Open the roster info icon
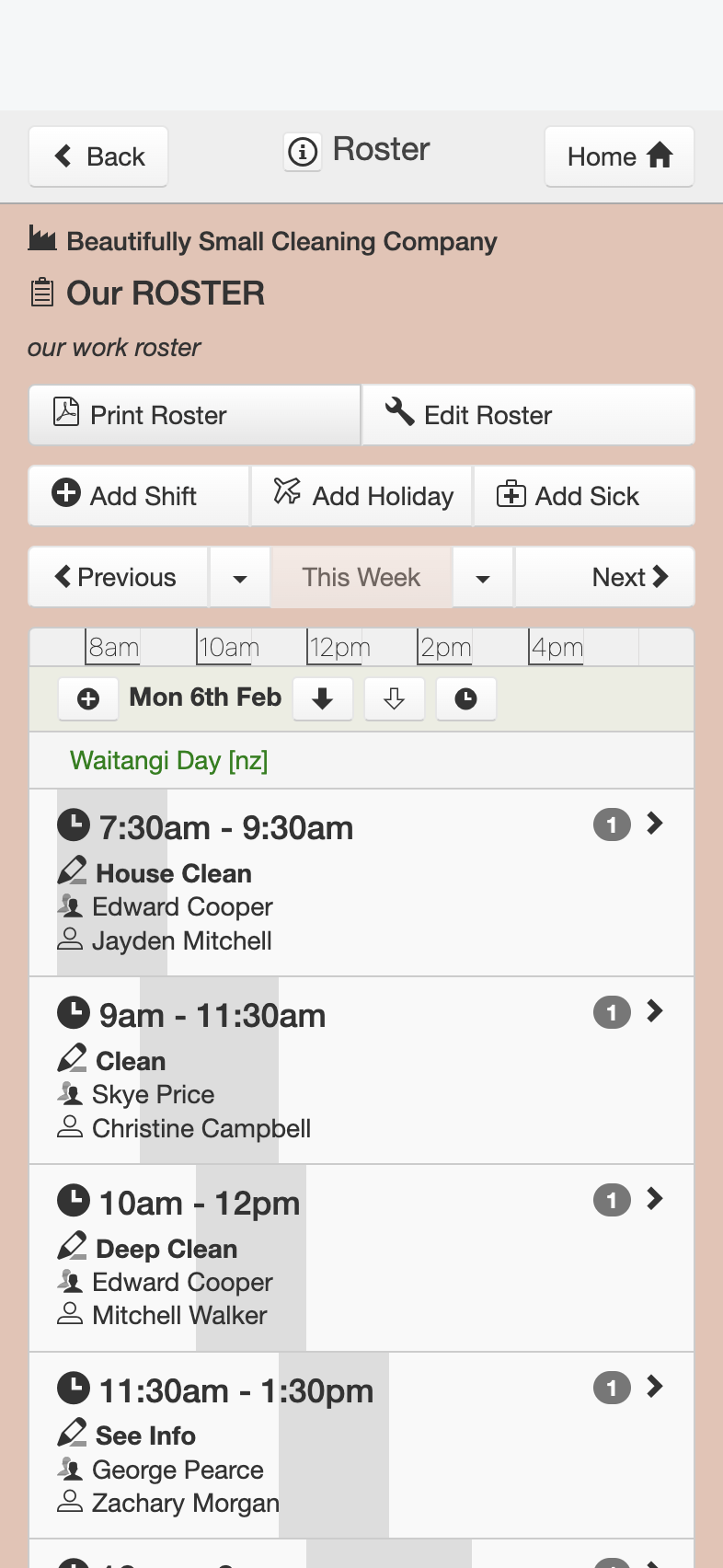723x1568 pixels. tap(303, 151)
